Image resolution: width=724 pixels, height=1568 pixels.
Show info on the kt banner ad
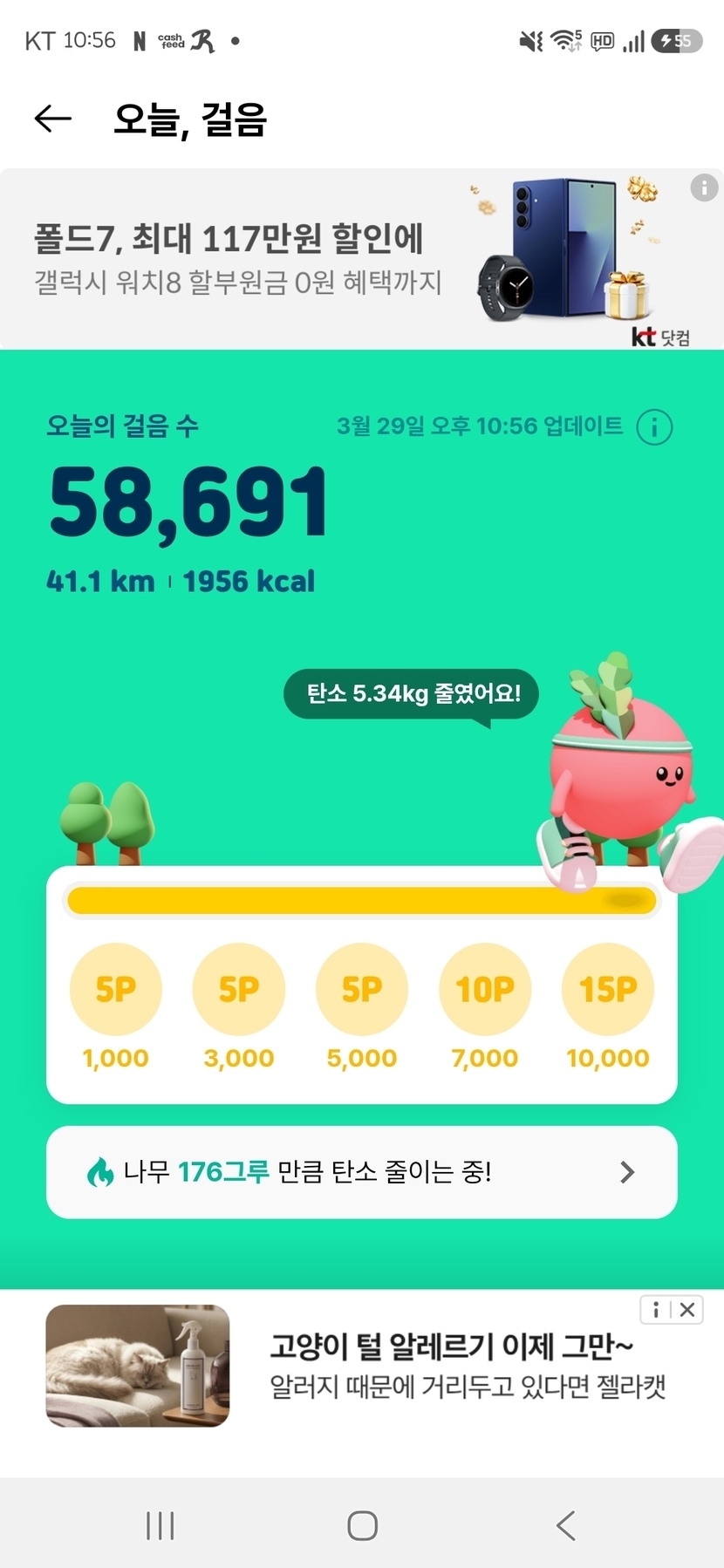(704, 187)
